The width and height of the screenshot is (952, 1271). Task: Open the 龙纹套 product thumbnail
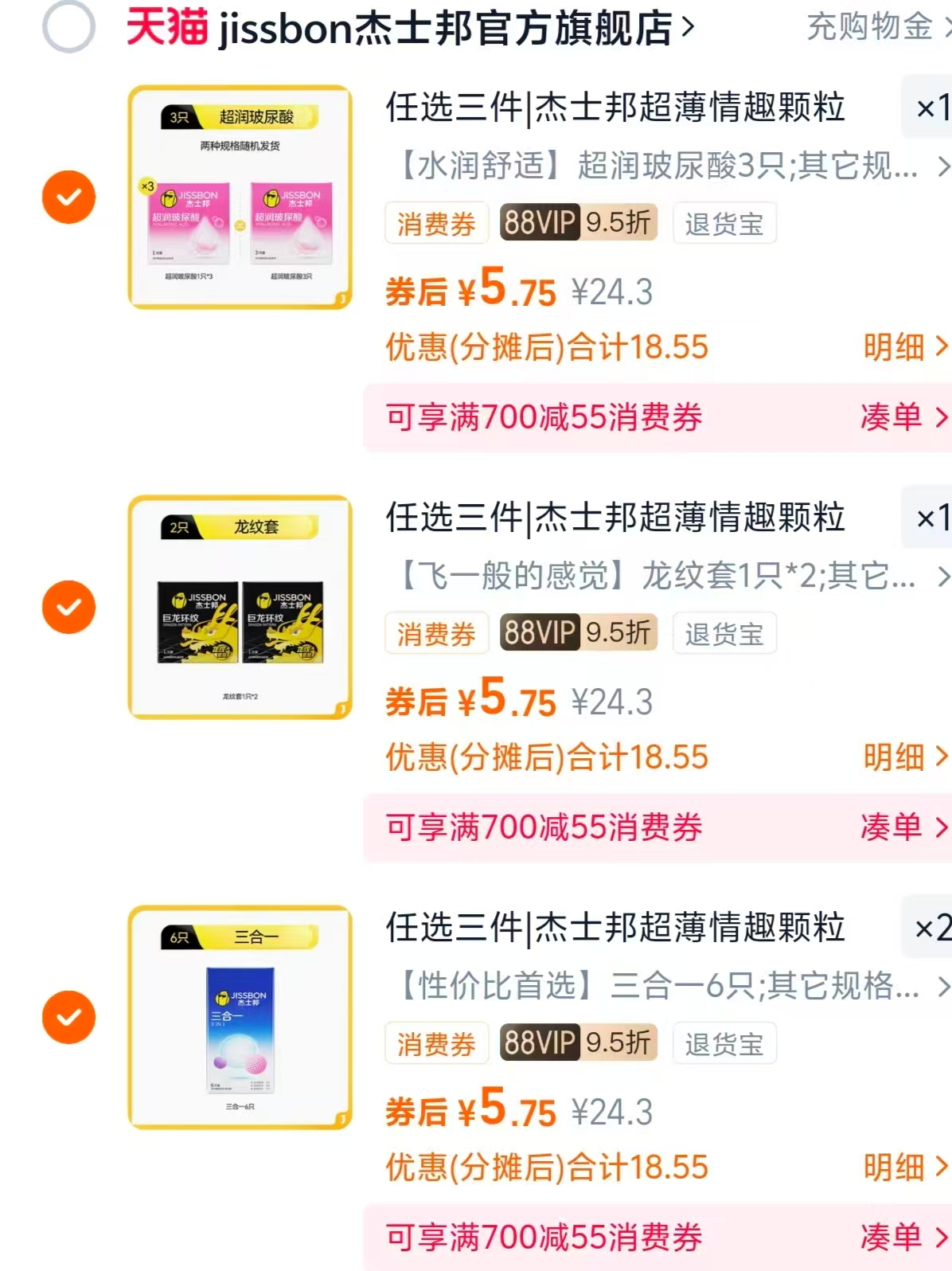click(x=239, y=608)
